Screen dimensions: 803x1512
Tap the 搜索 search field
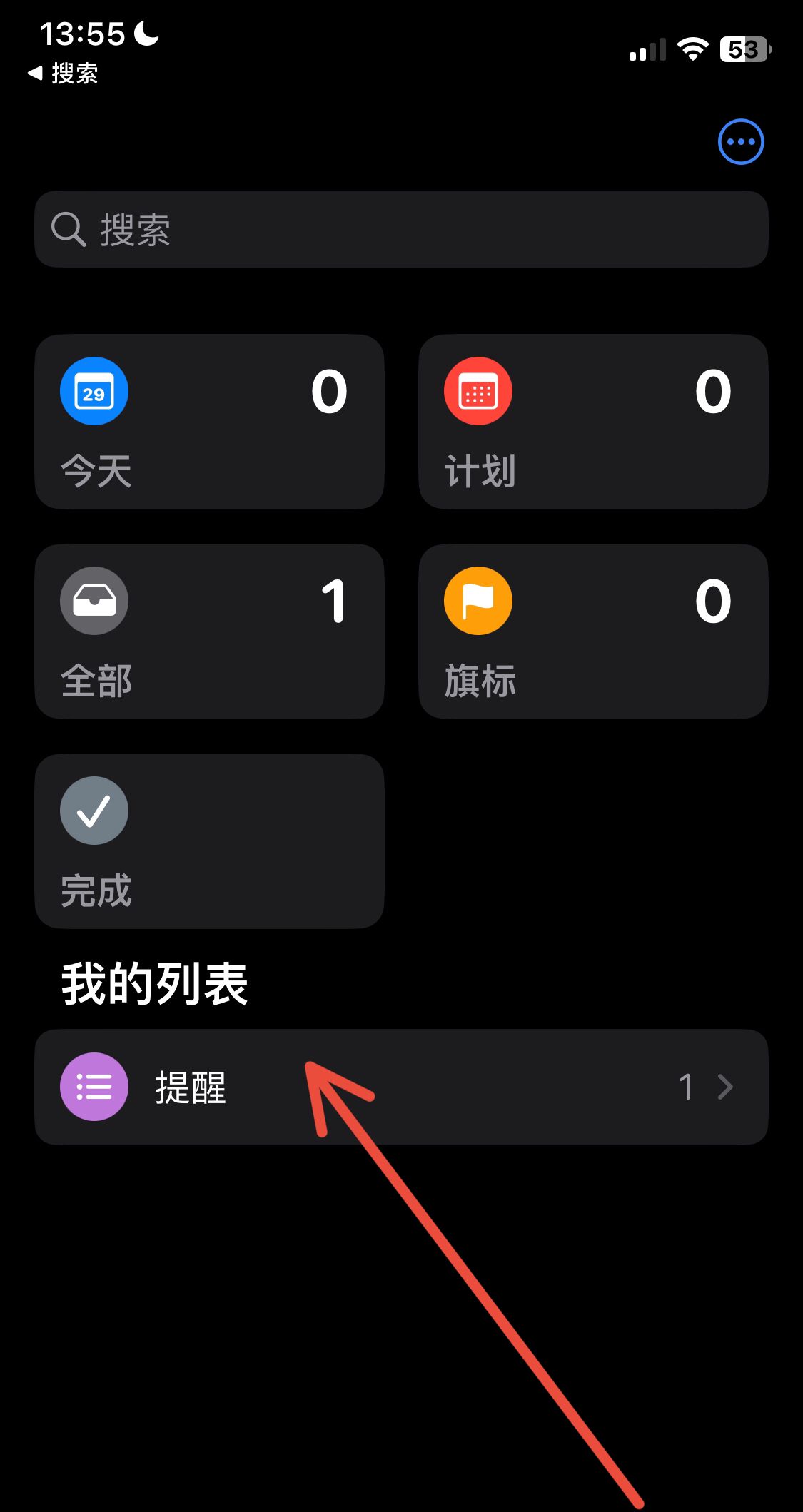point(401,229)
